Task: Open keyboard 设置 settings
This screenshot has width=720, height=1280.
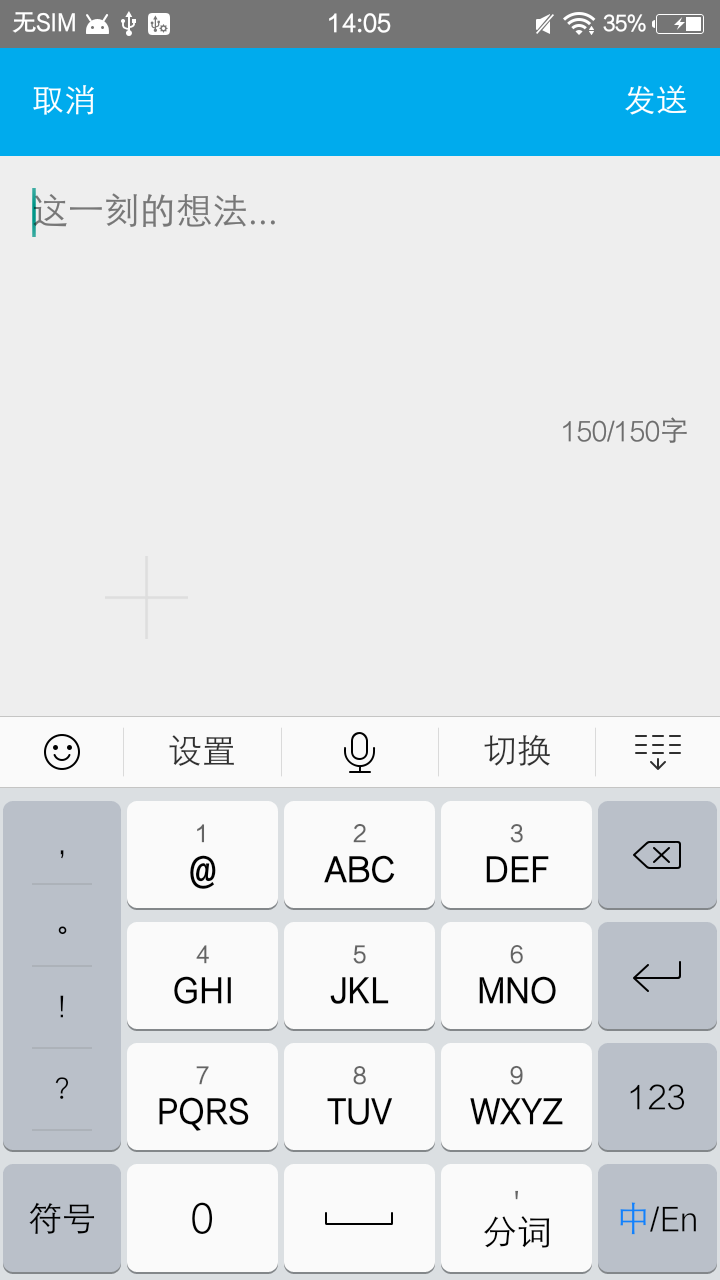Action: (202, 752)
